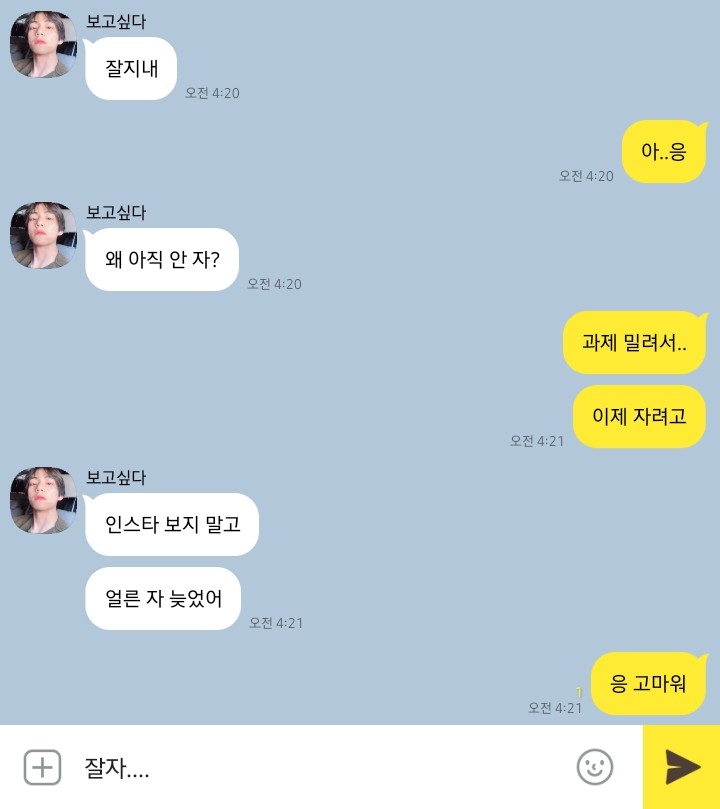Open the emoticon picker
Viewport: 720px width, 809px height.
595,767
